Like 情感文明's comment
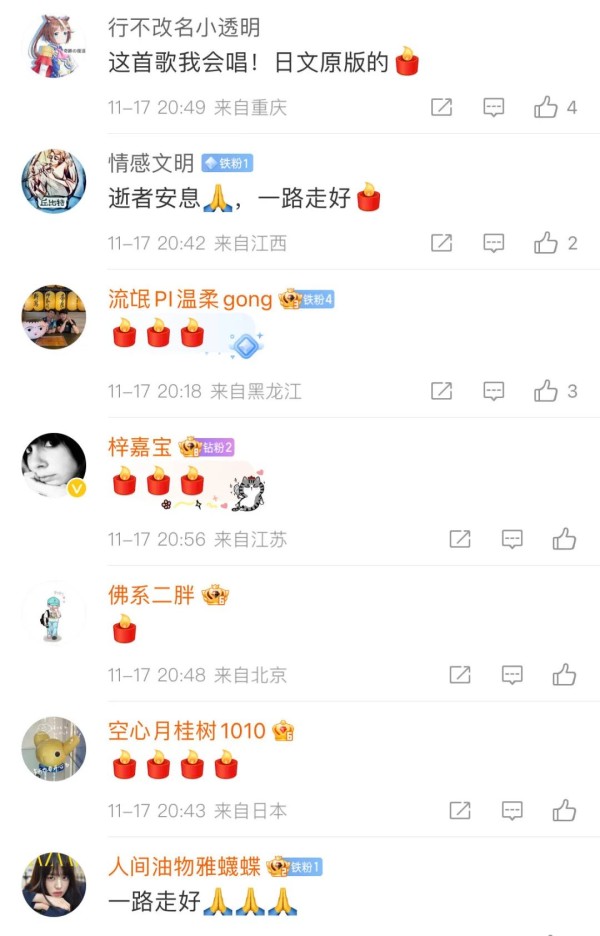The image size is (600, 936). click(x=546, y=242)
